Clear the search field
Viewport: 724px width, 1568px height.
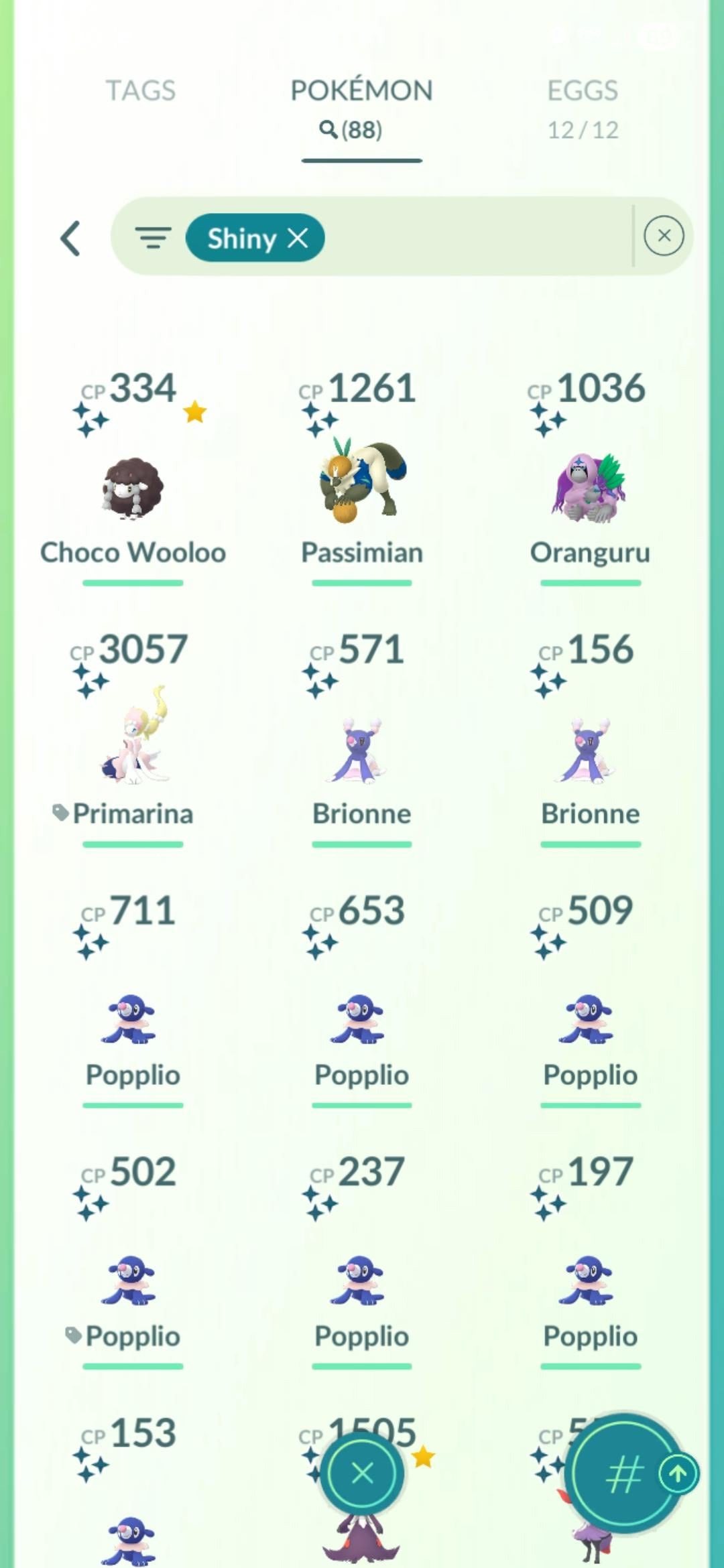664,236
